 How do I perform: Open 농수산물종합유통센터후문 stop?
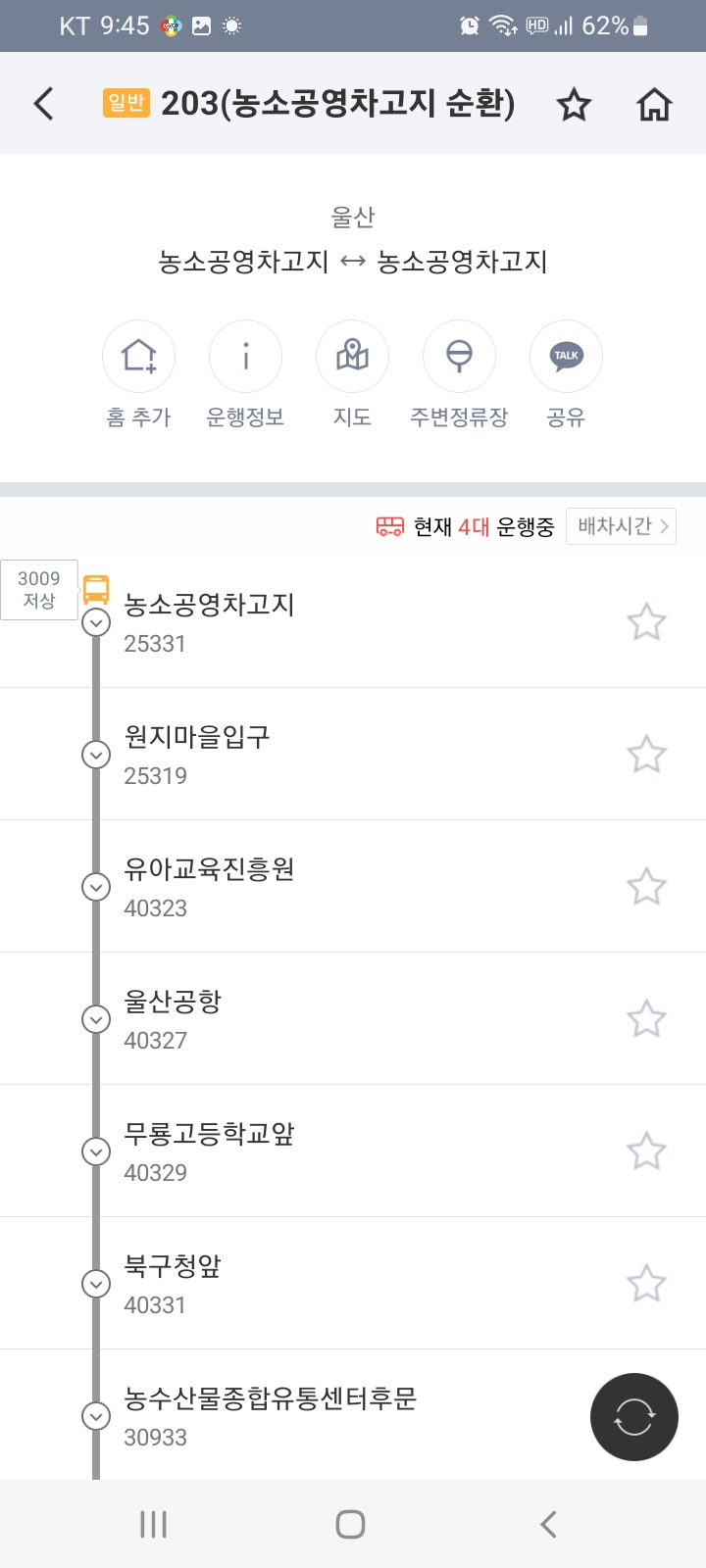(353, 1415)
